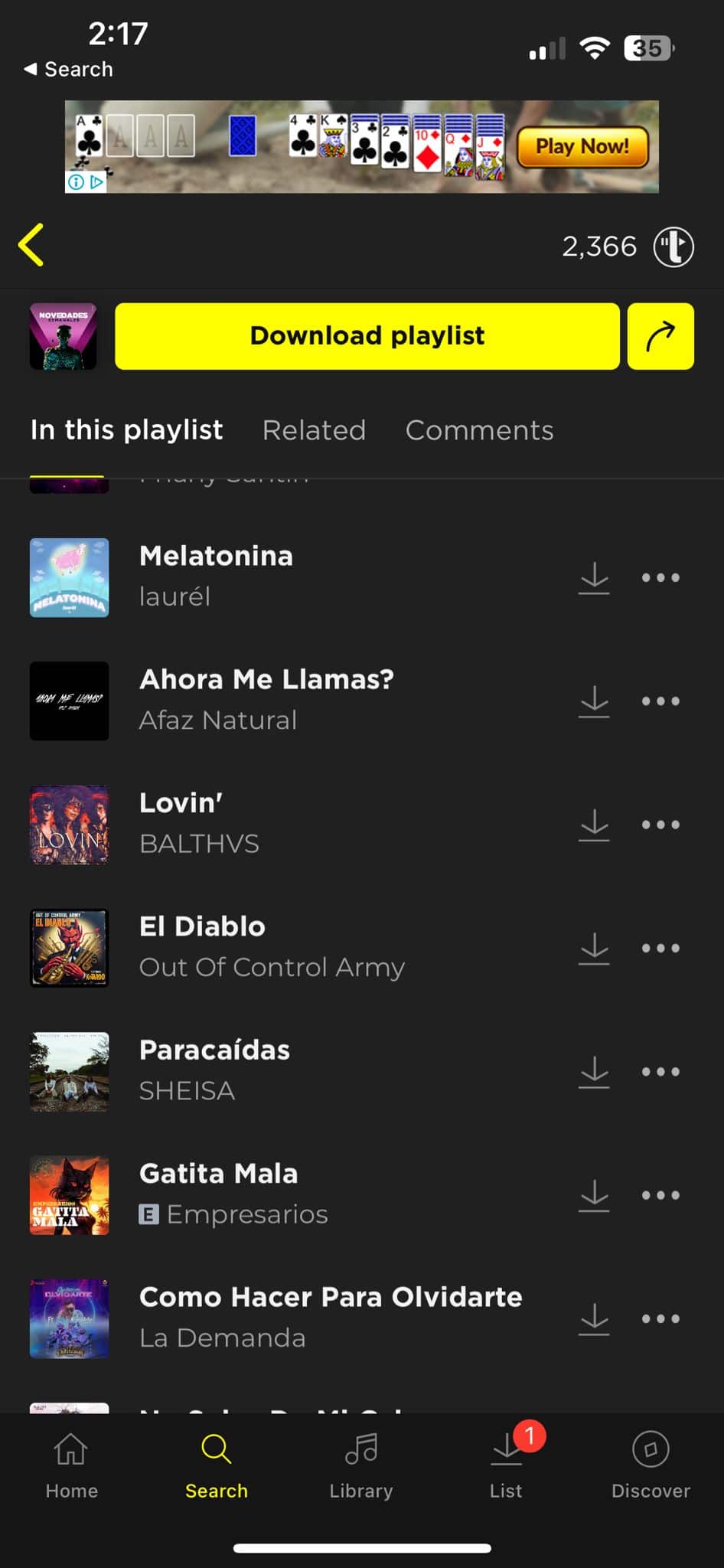Switch to the Discover tab
Viewport: 724px width, 1568px height.
[651, 1465]
